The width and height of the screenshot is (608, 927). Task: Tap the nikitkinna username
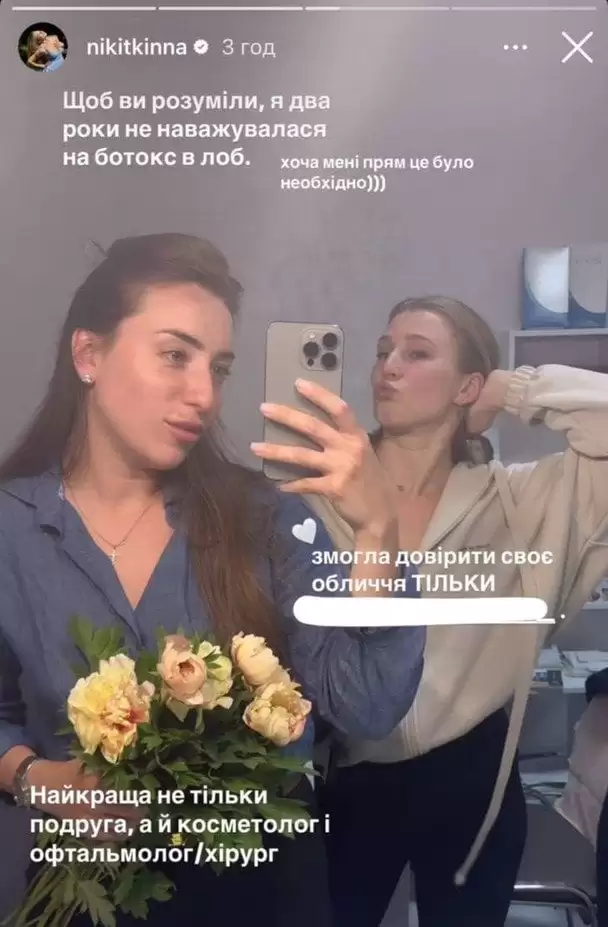click(130, 47)
